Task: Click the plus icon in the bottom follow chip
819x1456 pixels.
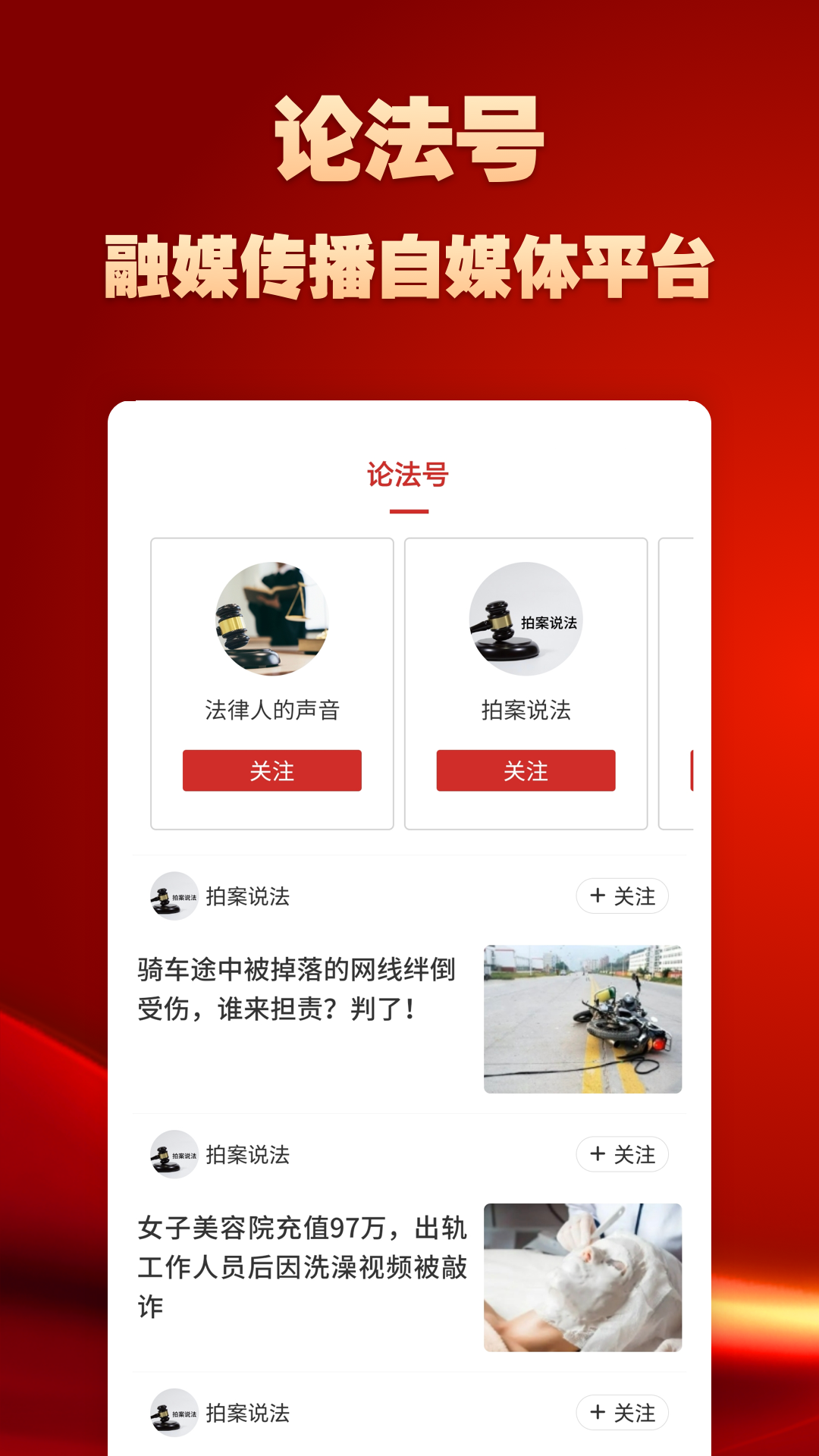Action: 599,1413
